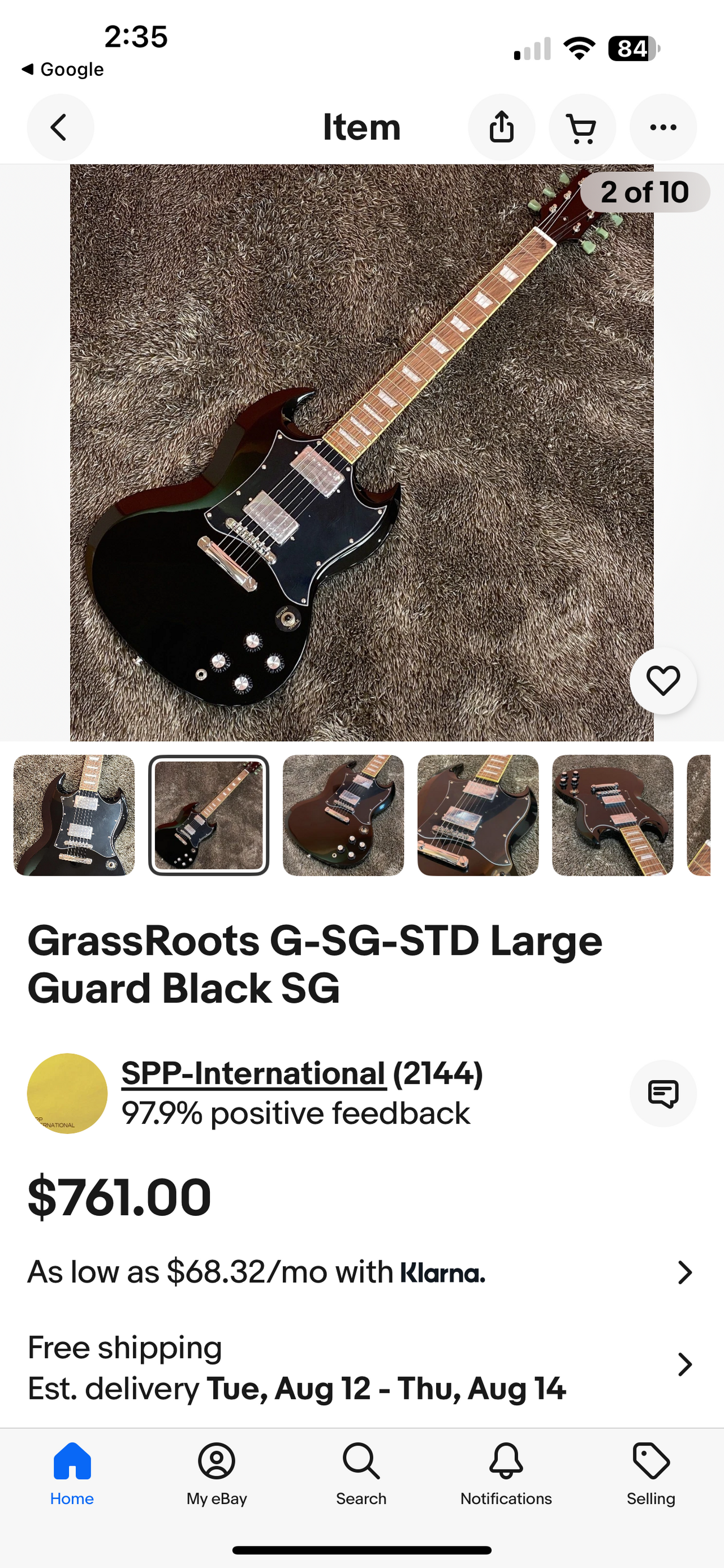This screenshot has width=724, height=1568.
Task: Show the fourth thumbnail photo
Action: click(478, 815)
